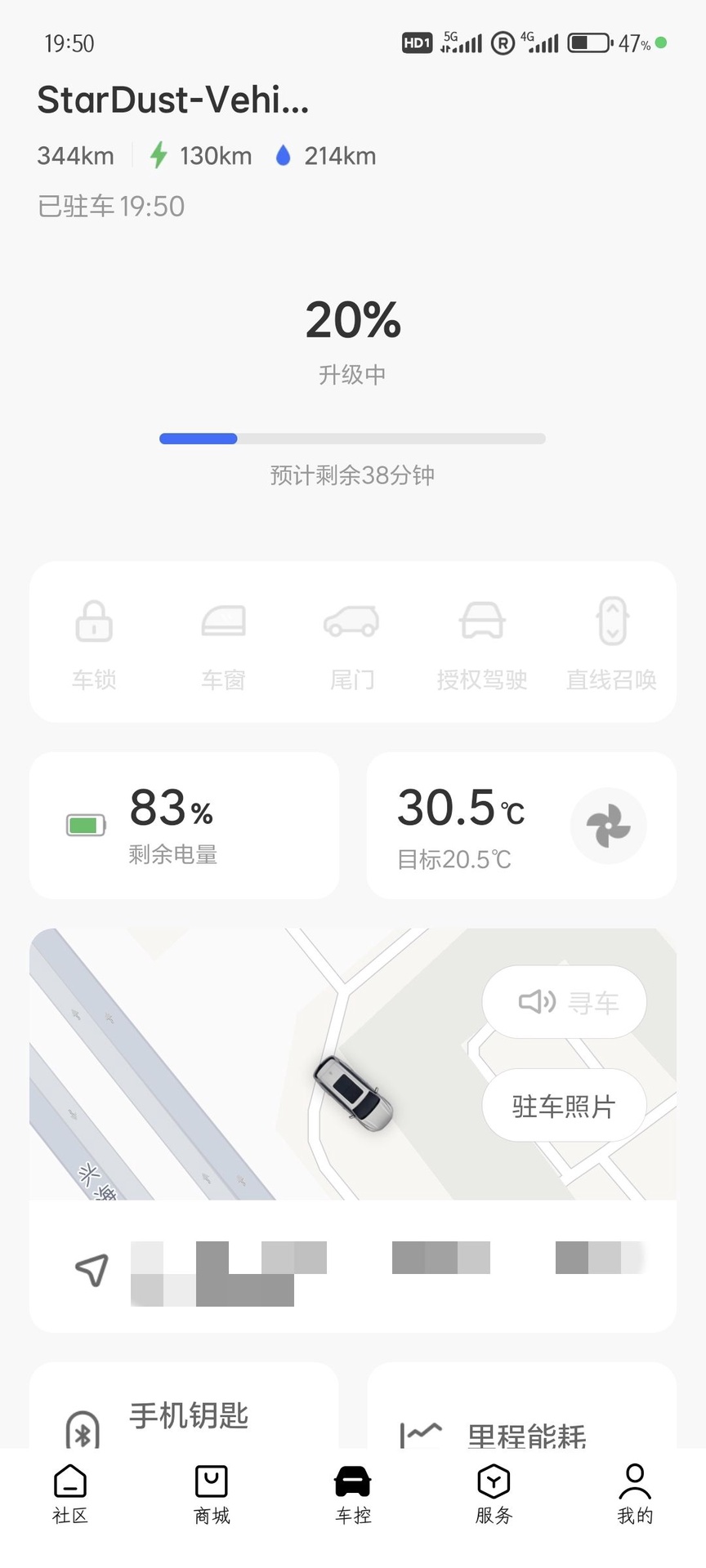706x1568 pixels.
Task: Open the 里程能耗 mileage energy card
Action: [521, 1425]
